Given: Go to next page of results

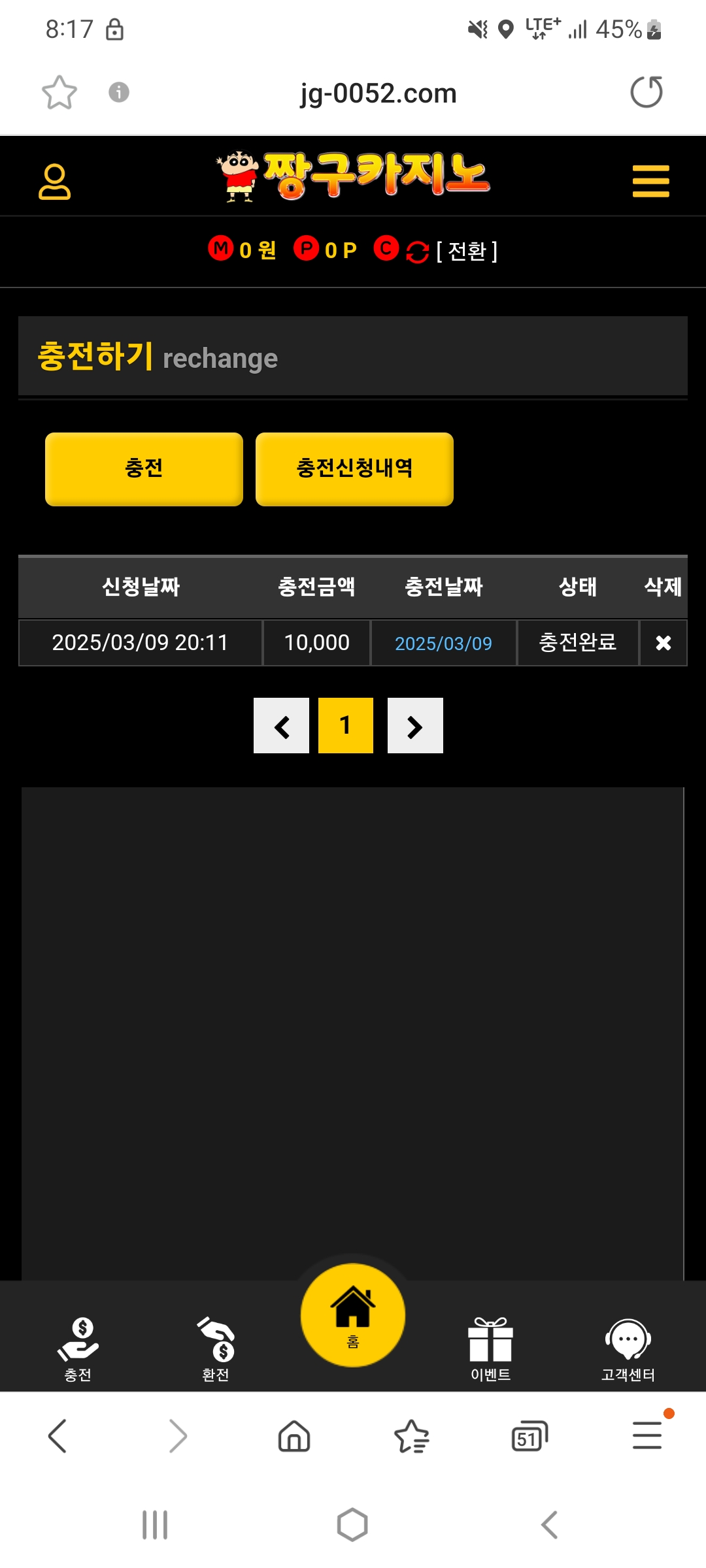Looking at the screenshot, I should pos(415,726).
